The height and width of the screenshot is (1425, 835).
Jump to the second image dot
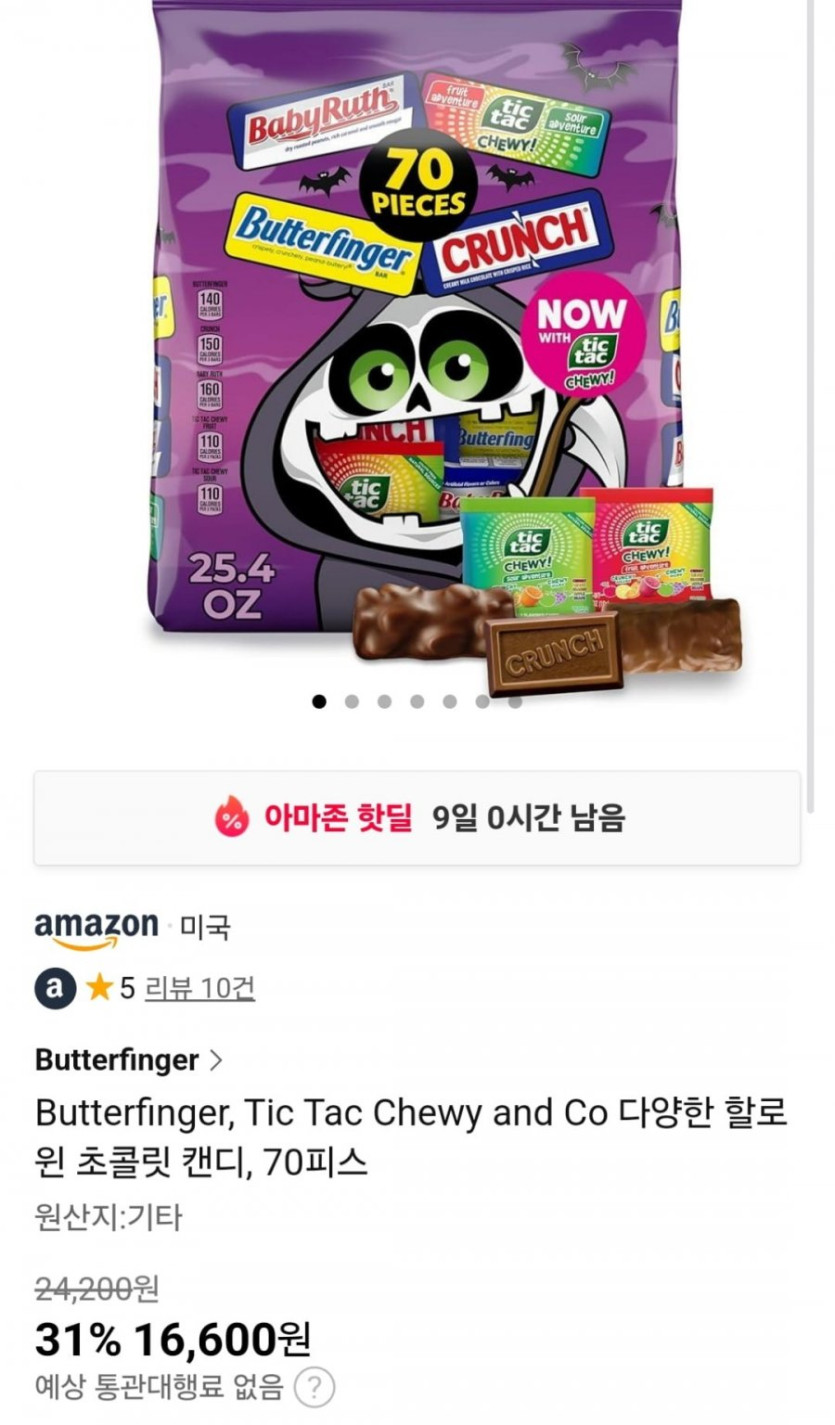(352, 702)
